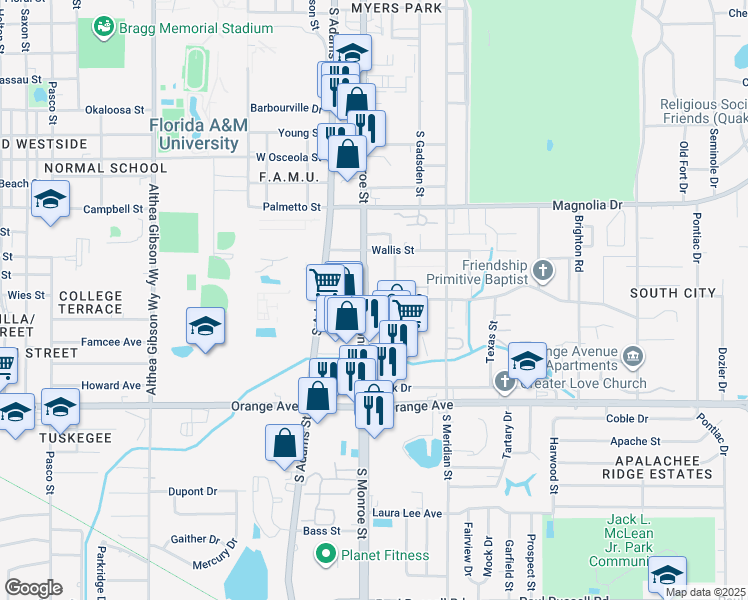Open the Google logo link

click(33, 588)
